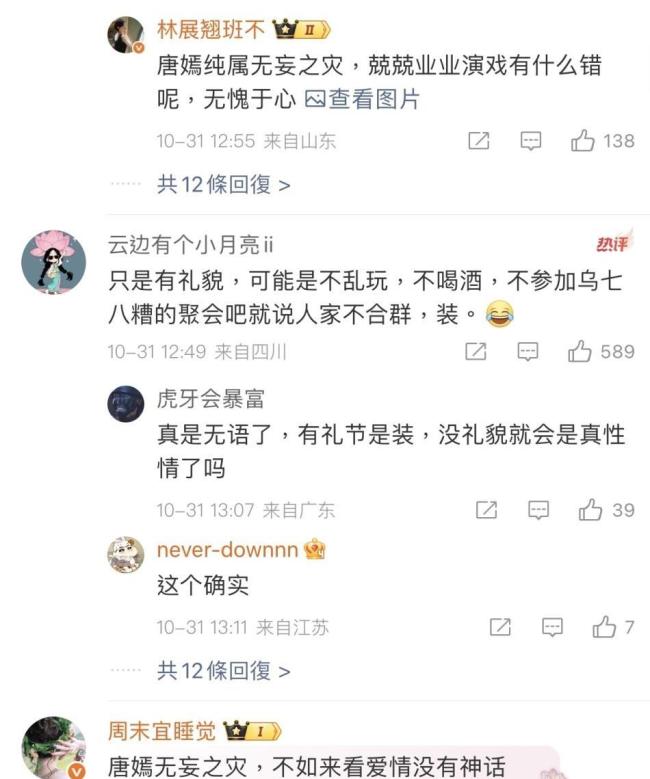The image size is (650, 779).
Task: Like 林展翘班不's comment with 138 likes
Action: point(584,141)
